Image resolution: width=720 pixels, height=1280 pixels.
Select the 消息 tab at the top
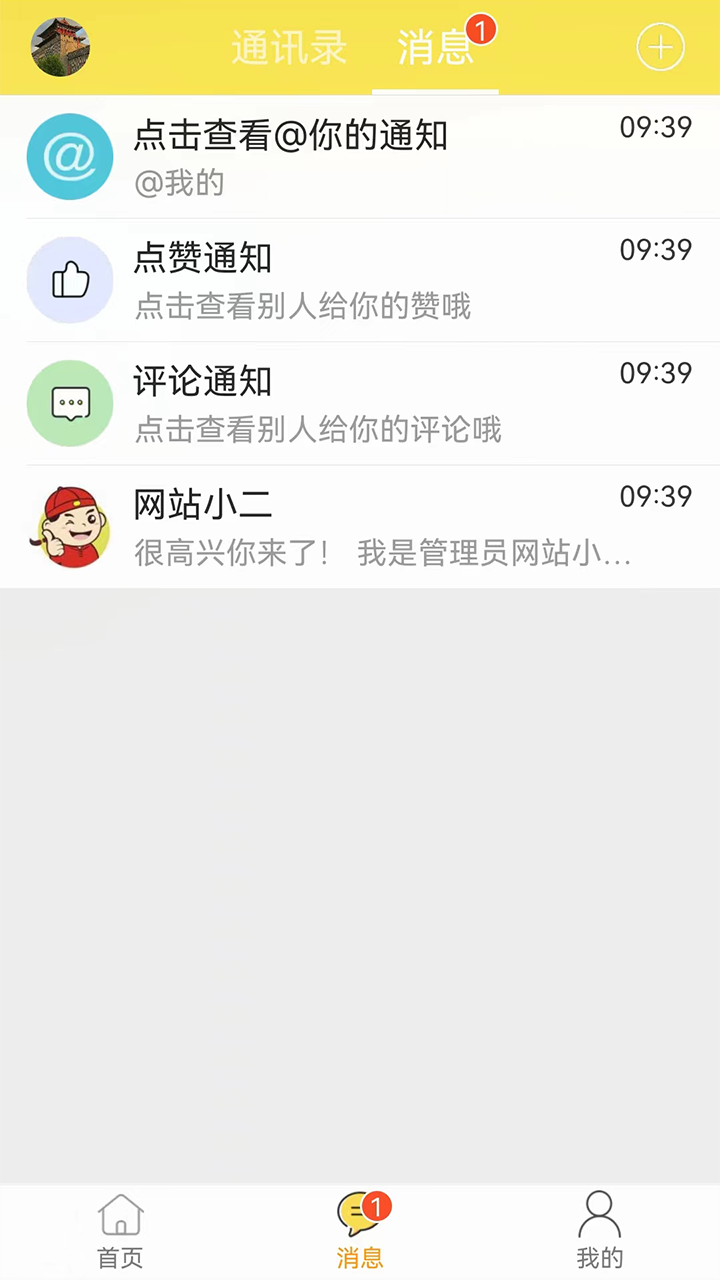coord(435,46)
